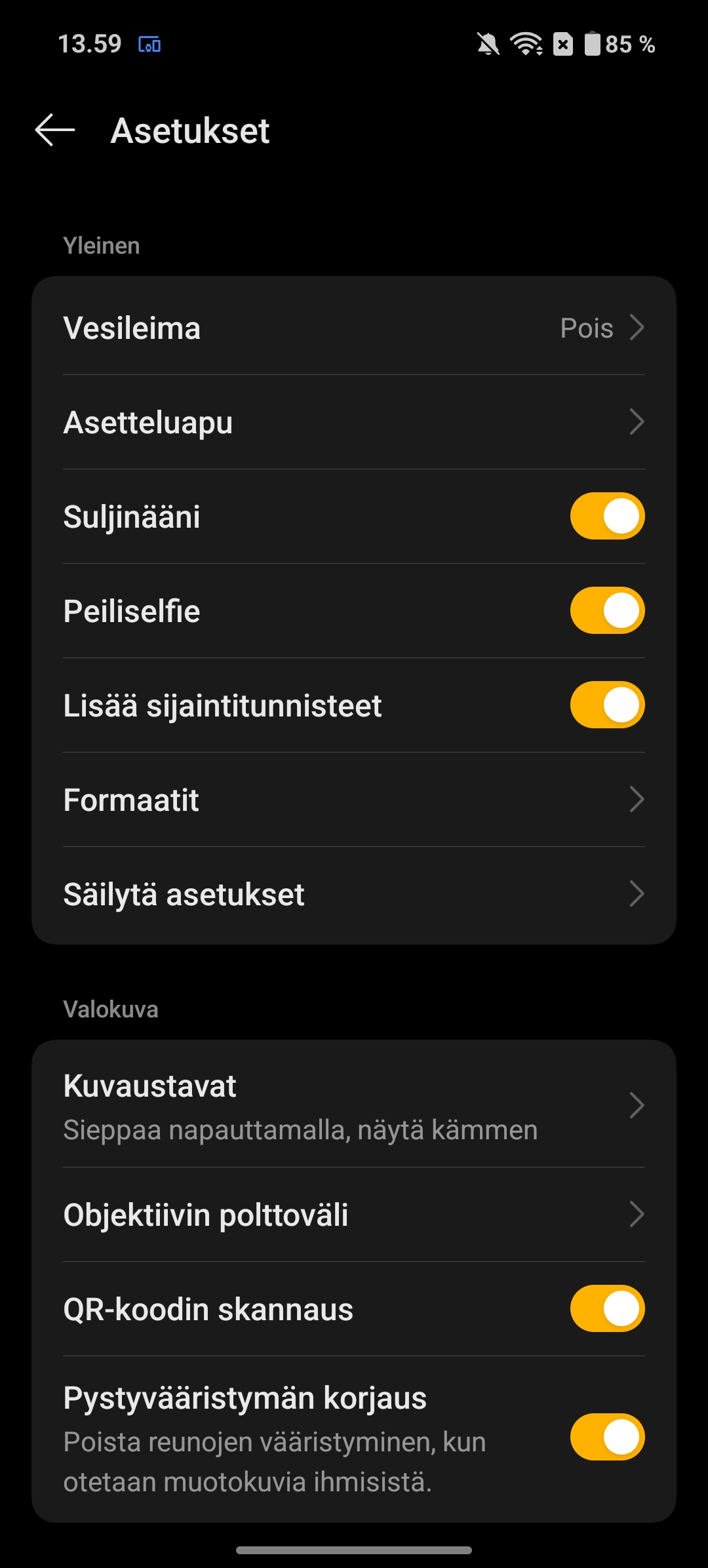
Task: Disable the Peiliselfie toggle
Action: [x=607, y=610]
